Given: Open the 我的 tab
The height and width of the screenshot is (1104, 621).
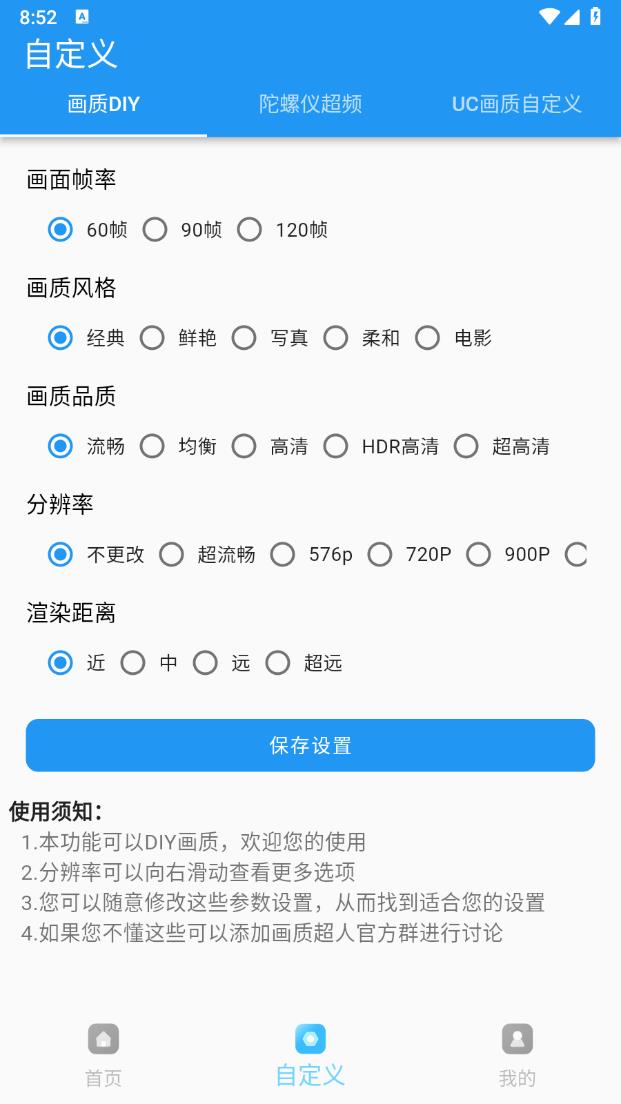Looking at the screenshot, I should 518,1055.
